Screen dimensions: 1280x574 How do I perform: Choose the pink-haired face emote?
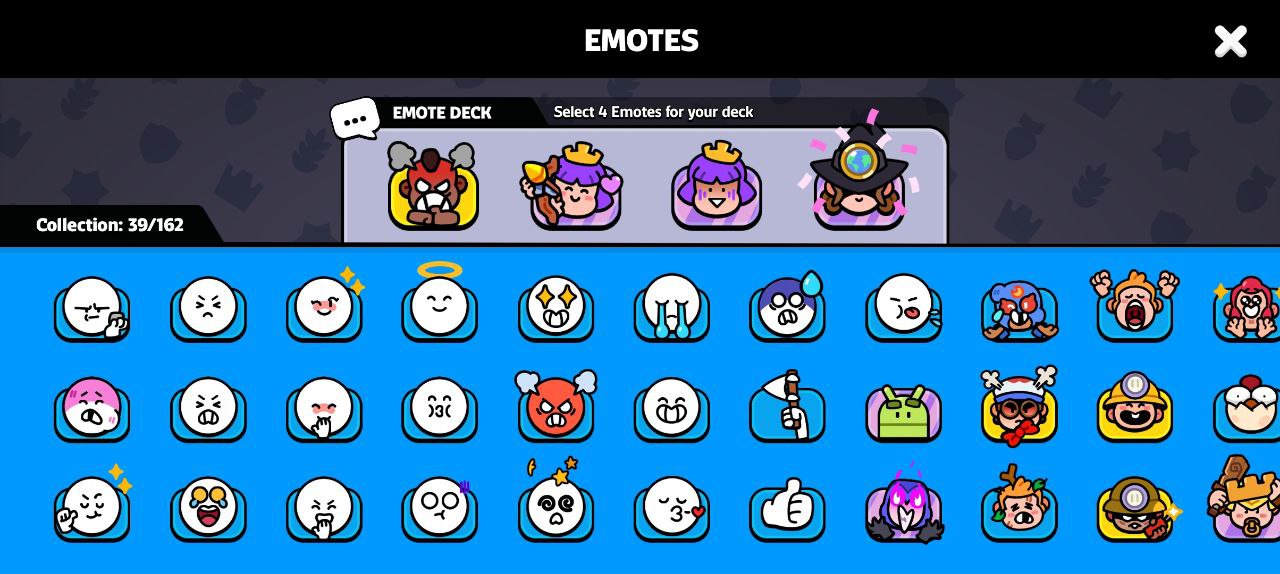(x=92, y=407)
